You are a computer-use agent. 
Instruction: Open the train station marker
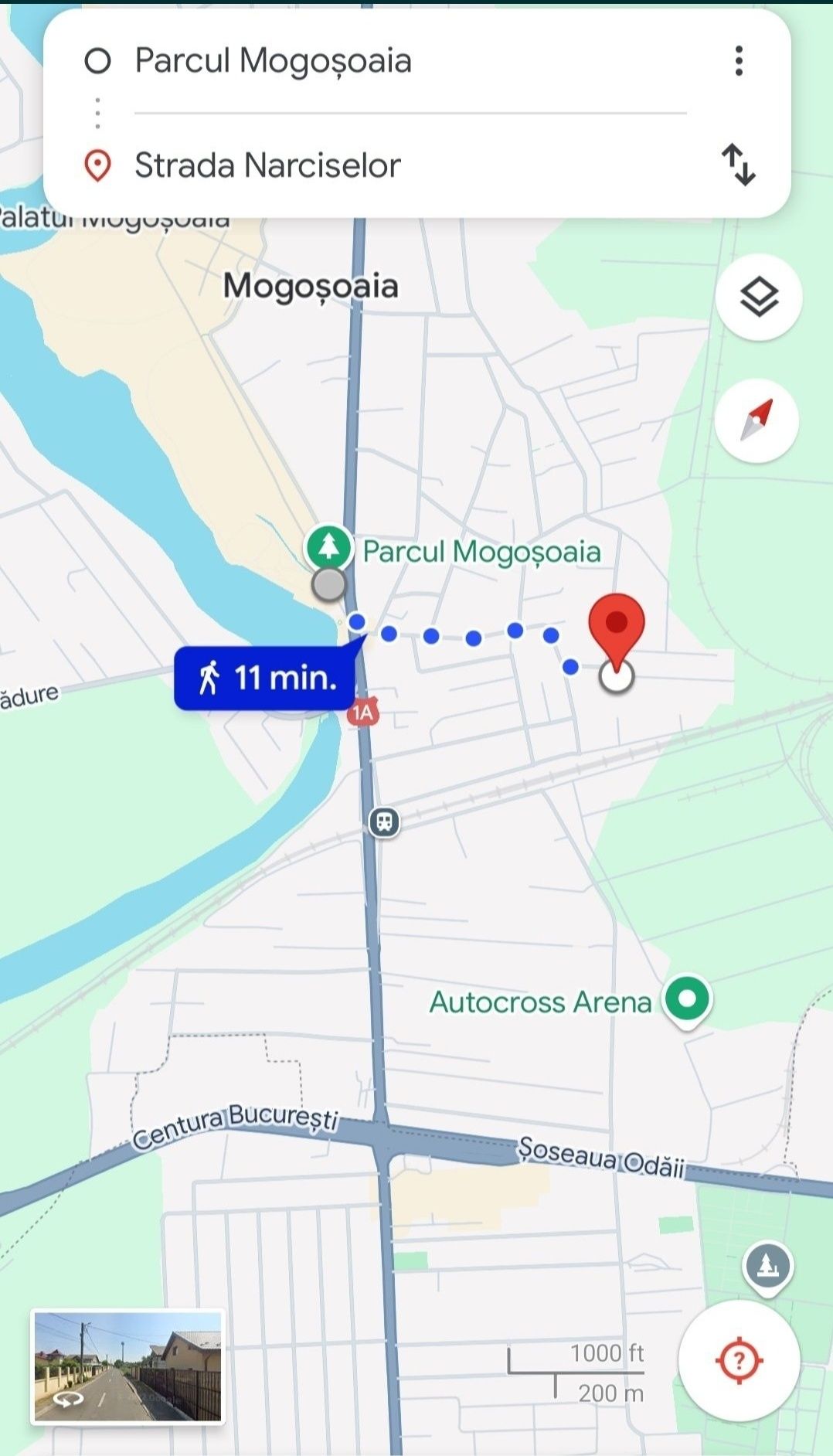(385, 822)
